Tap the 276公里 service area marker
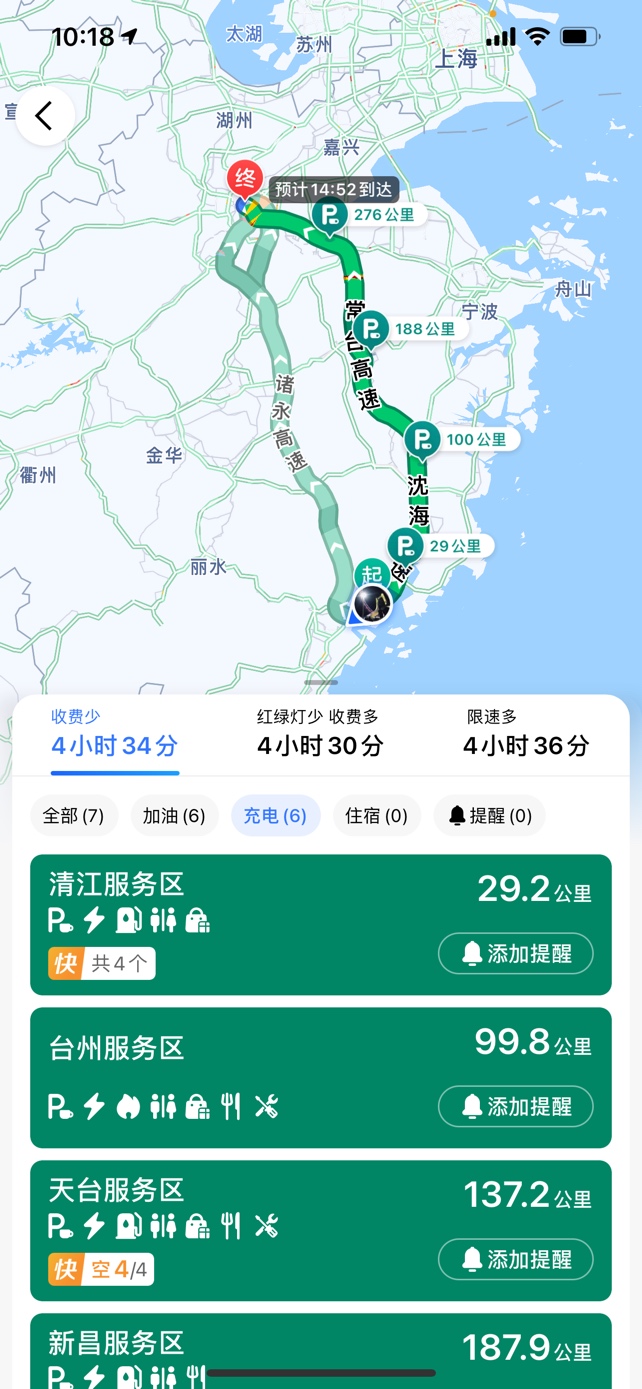 pyautogui.click(x=331, y=214)
